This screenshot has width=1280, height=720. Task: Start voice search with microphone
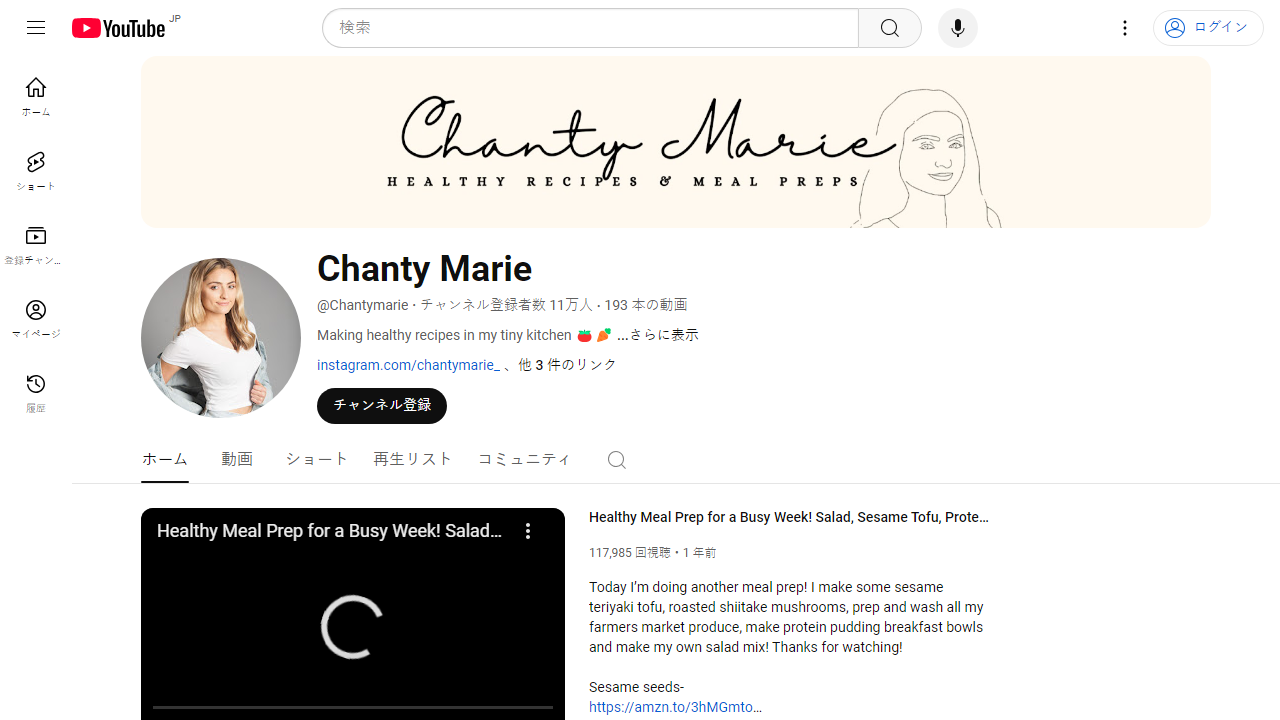click(x=957, y=28)
